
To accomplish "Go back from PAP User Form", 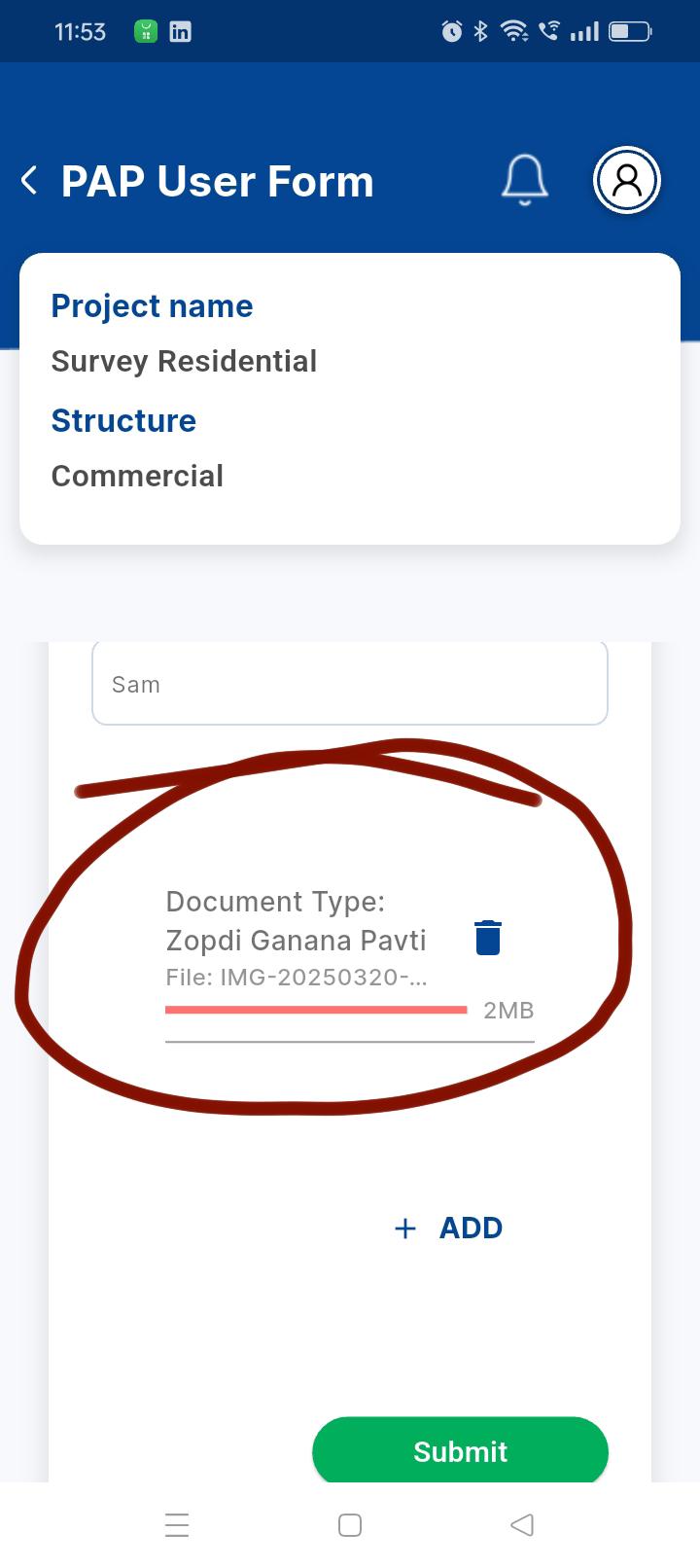I will 30,181.
